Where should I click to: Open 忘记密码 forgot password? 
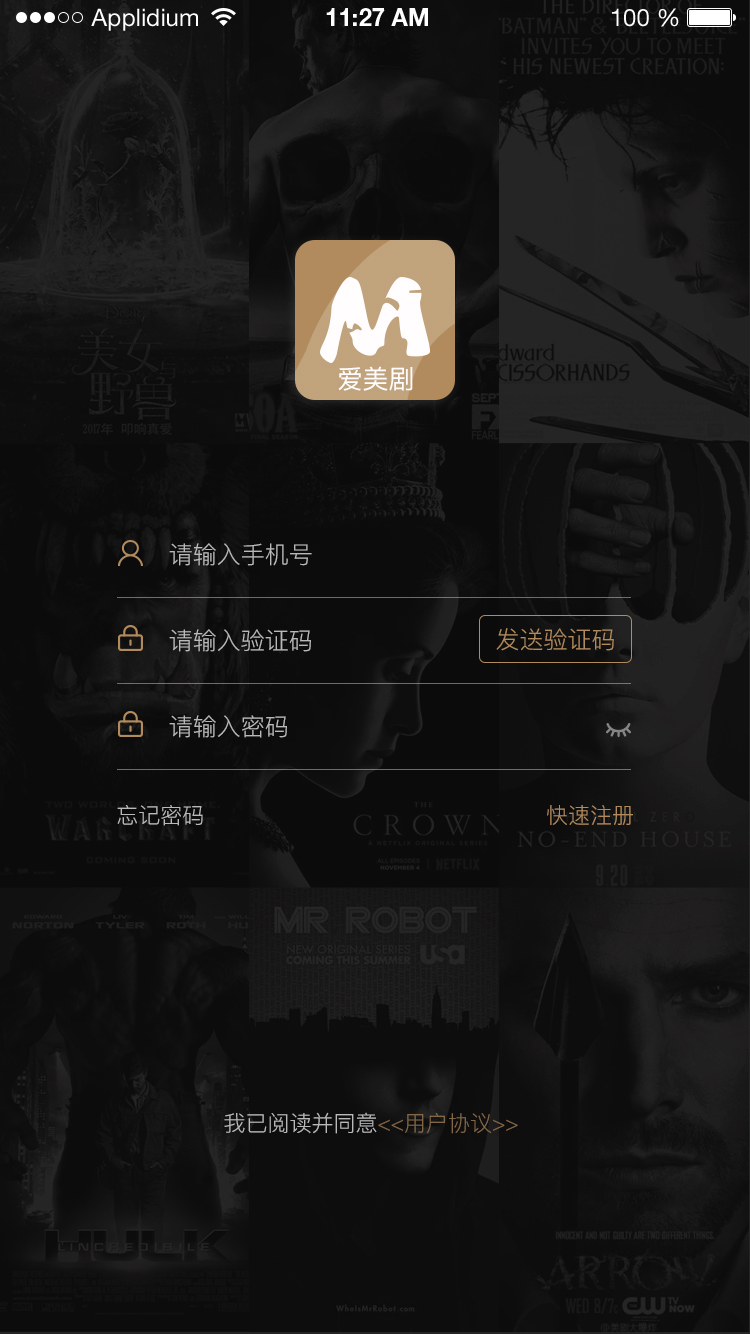point(160,816)
